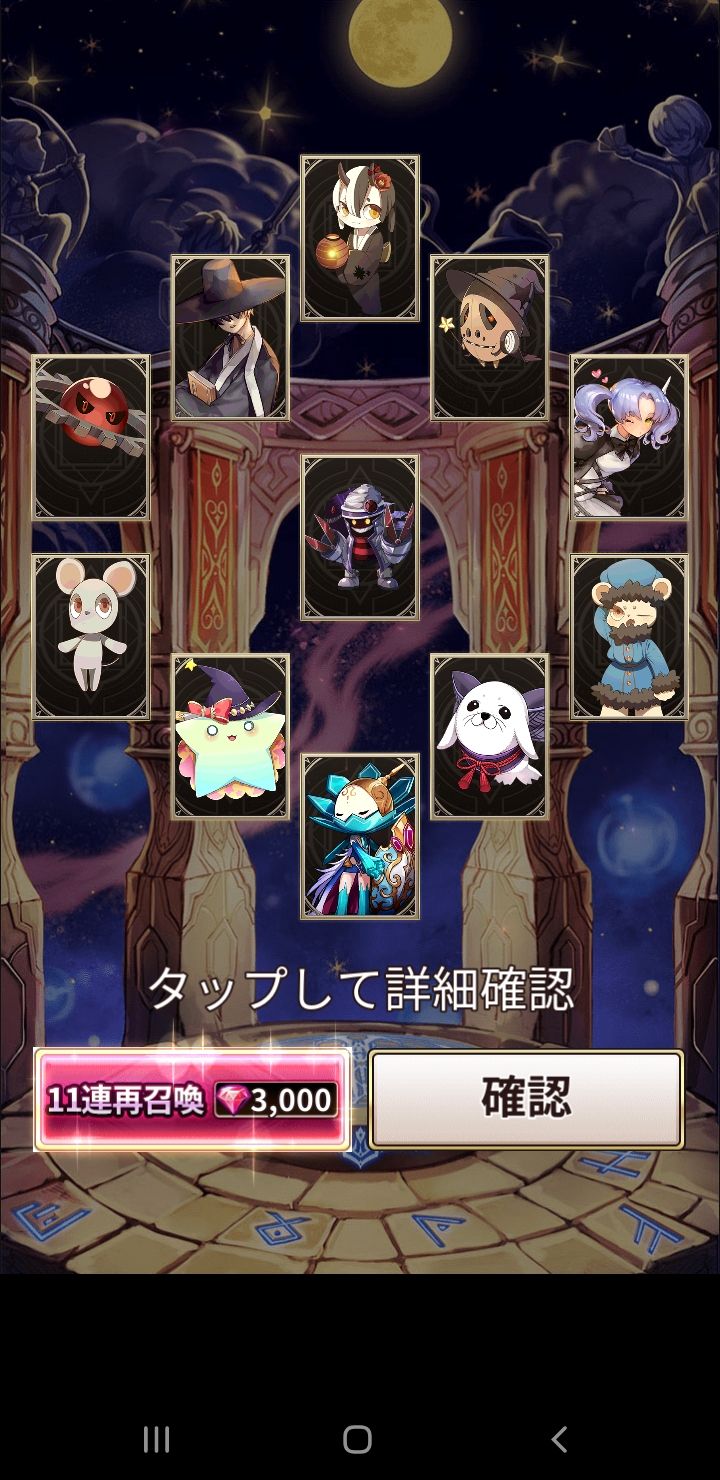This screenshot has height=1480, width=720.
Task: Inspect the teal armored shield knight card
Action: 360,837
